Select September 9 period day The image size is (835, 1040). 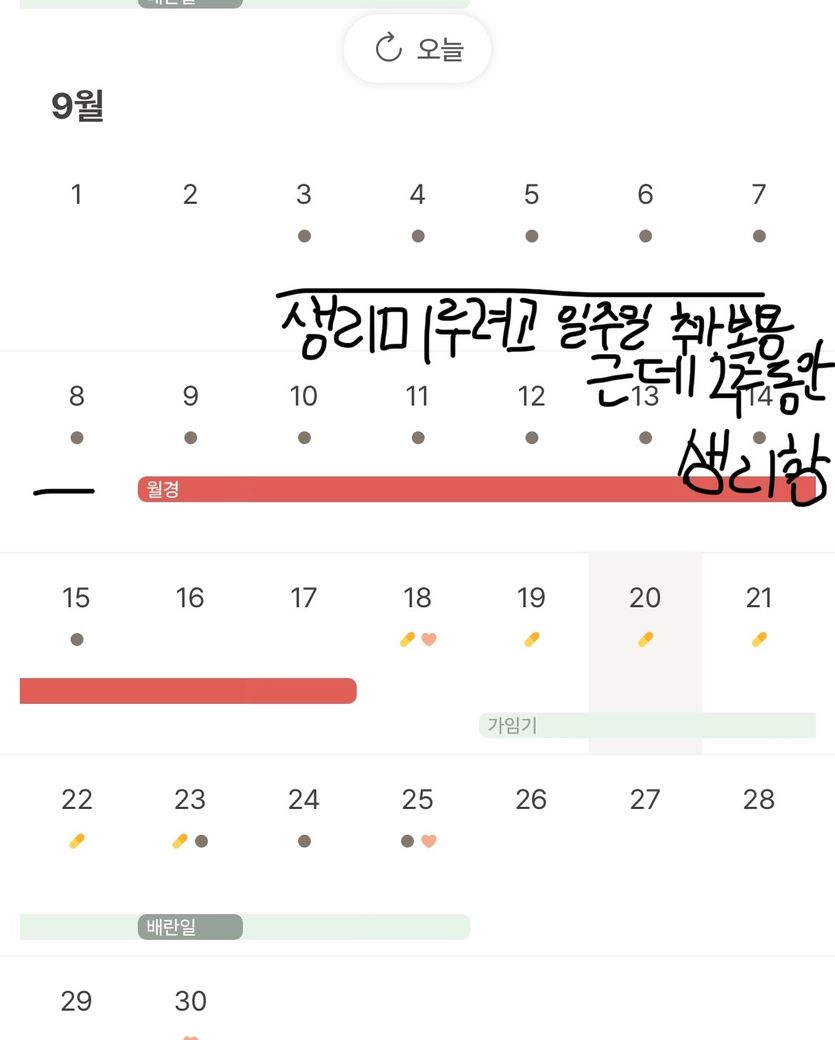tap(190, 397)
